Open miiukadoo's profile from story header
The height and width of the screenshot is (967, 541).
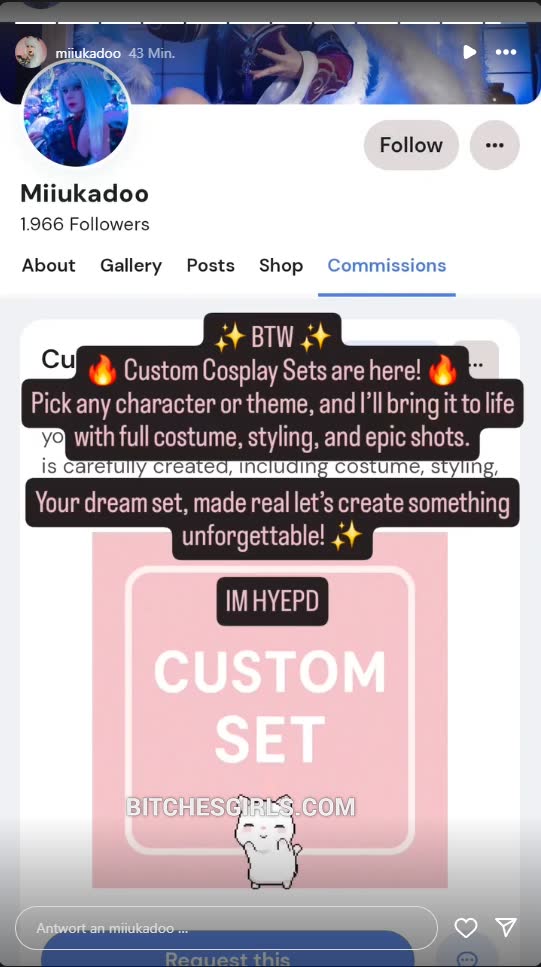point(88,53)
